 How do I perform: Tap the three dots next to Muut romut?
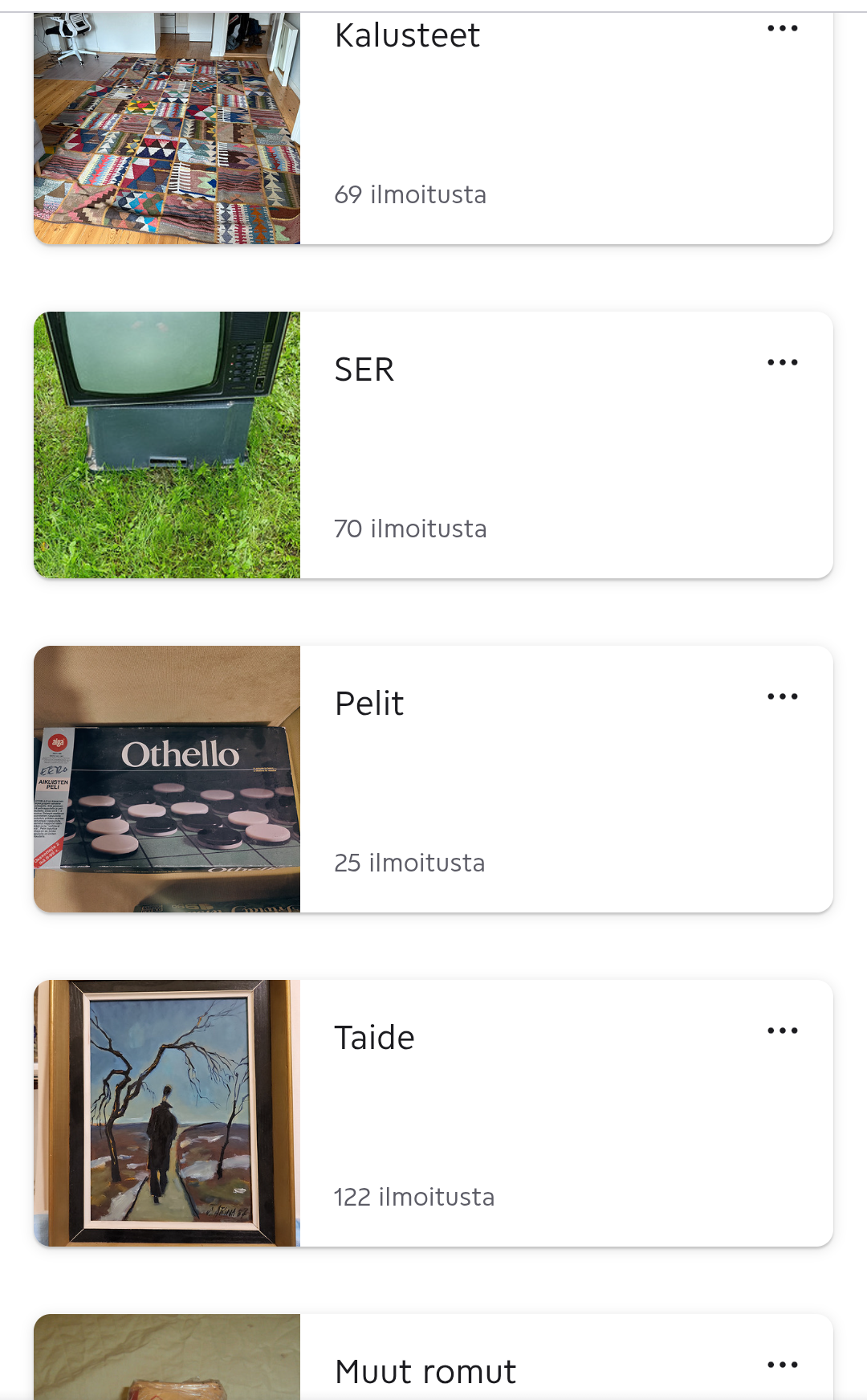pos(783,1365)
